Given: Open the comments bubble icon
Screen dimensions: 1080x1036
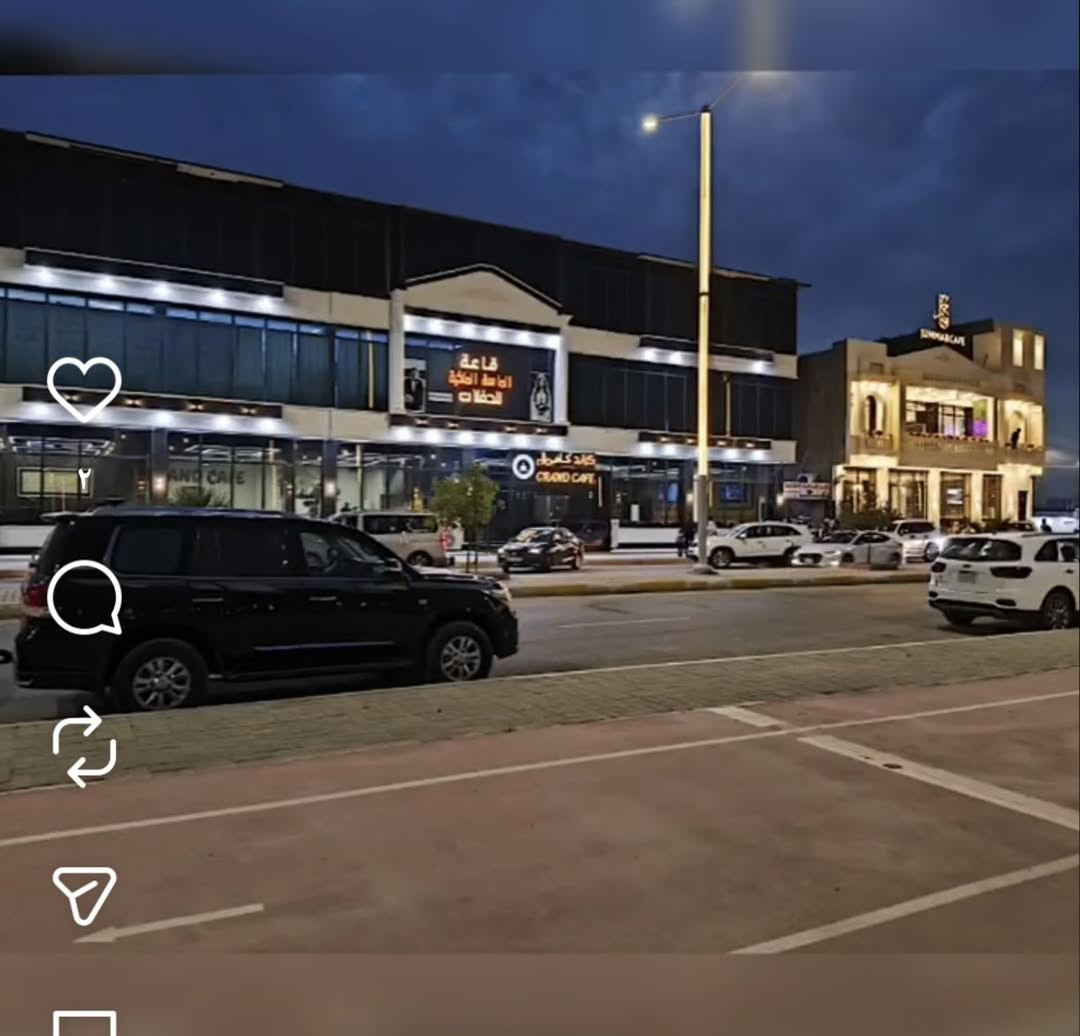Looking at the screenshot, I should (84, 597).
